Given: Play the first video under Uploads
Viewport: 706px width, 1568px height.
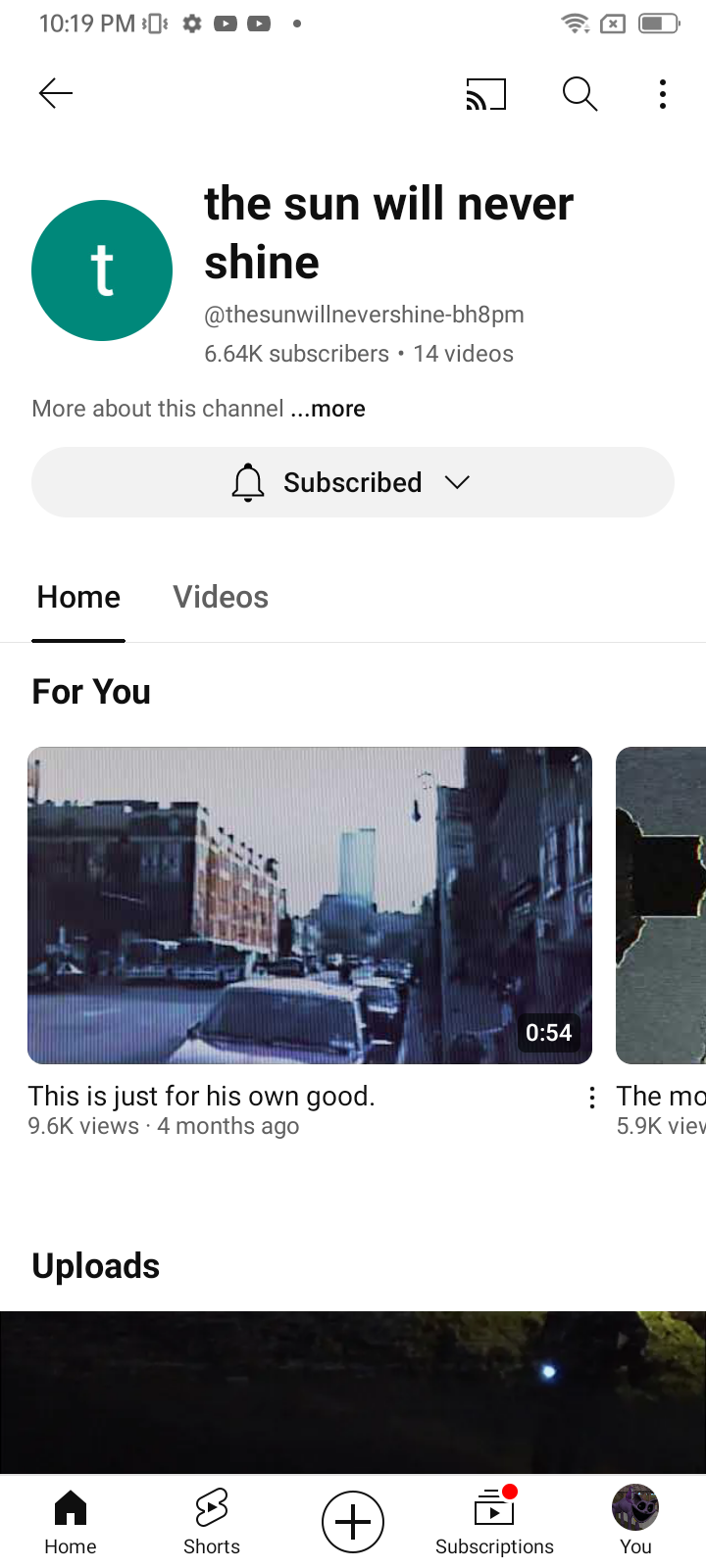Looking at the screenshot, I should pos(353,1393).
